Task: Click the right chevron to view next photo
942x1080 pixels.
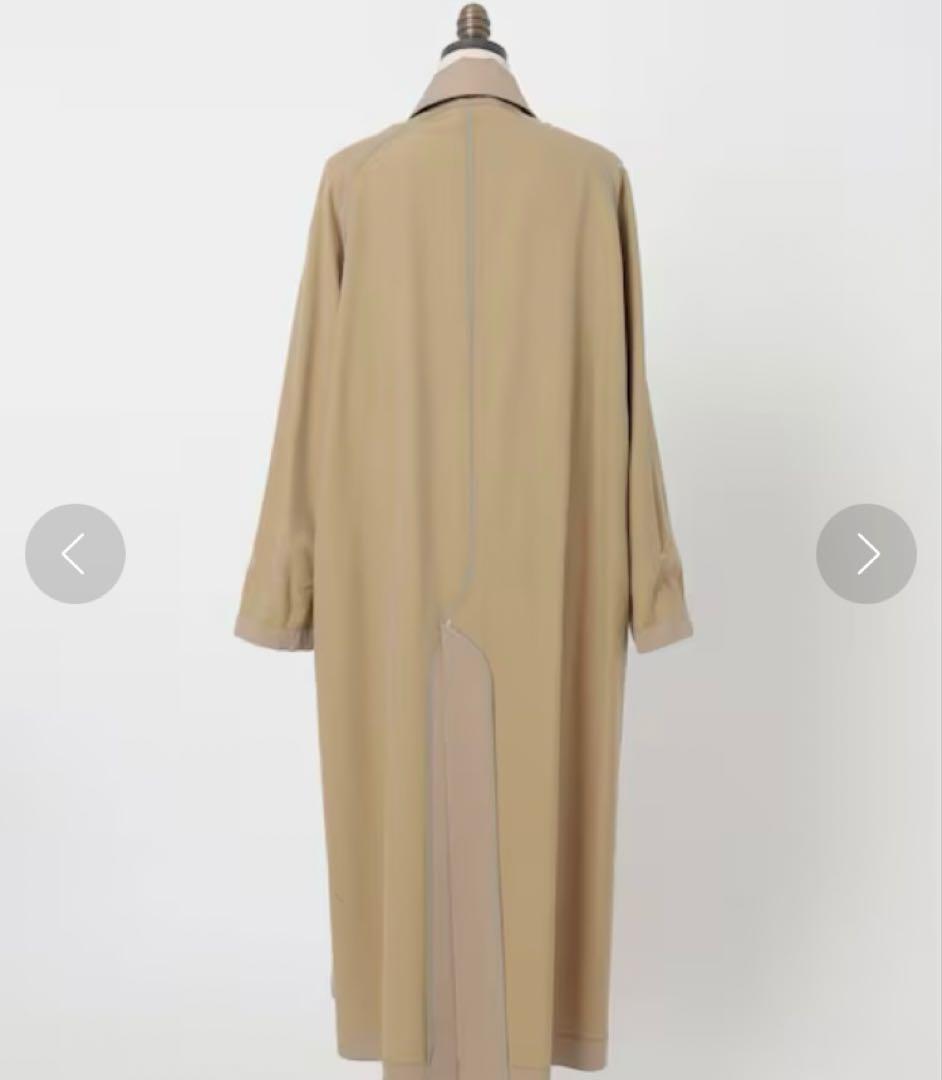Action: [865, 553]
